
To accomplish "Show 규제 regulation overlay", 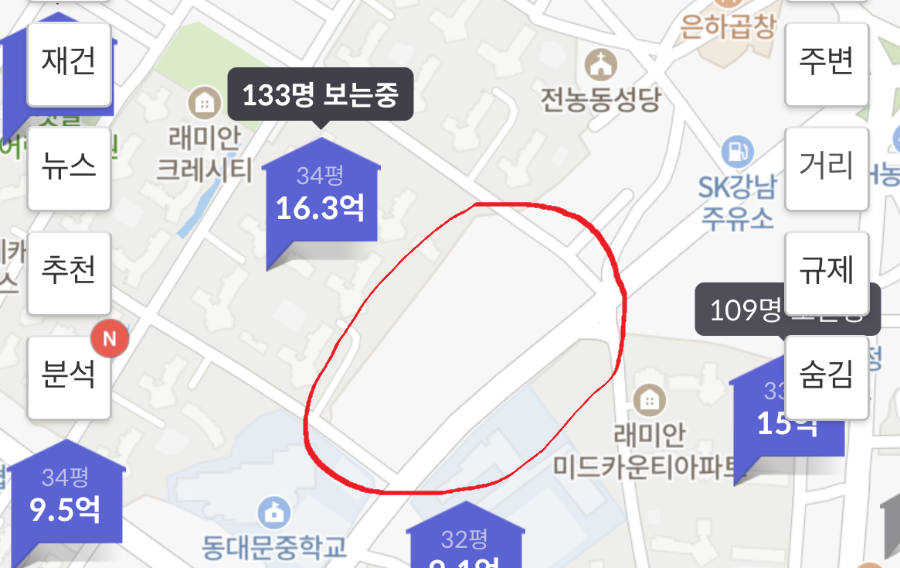I will 826,271.
